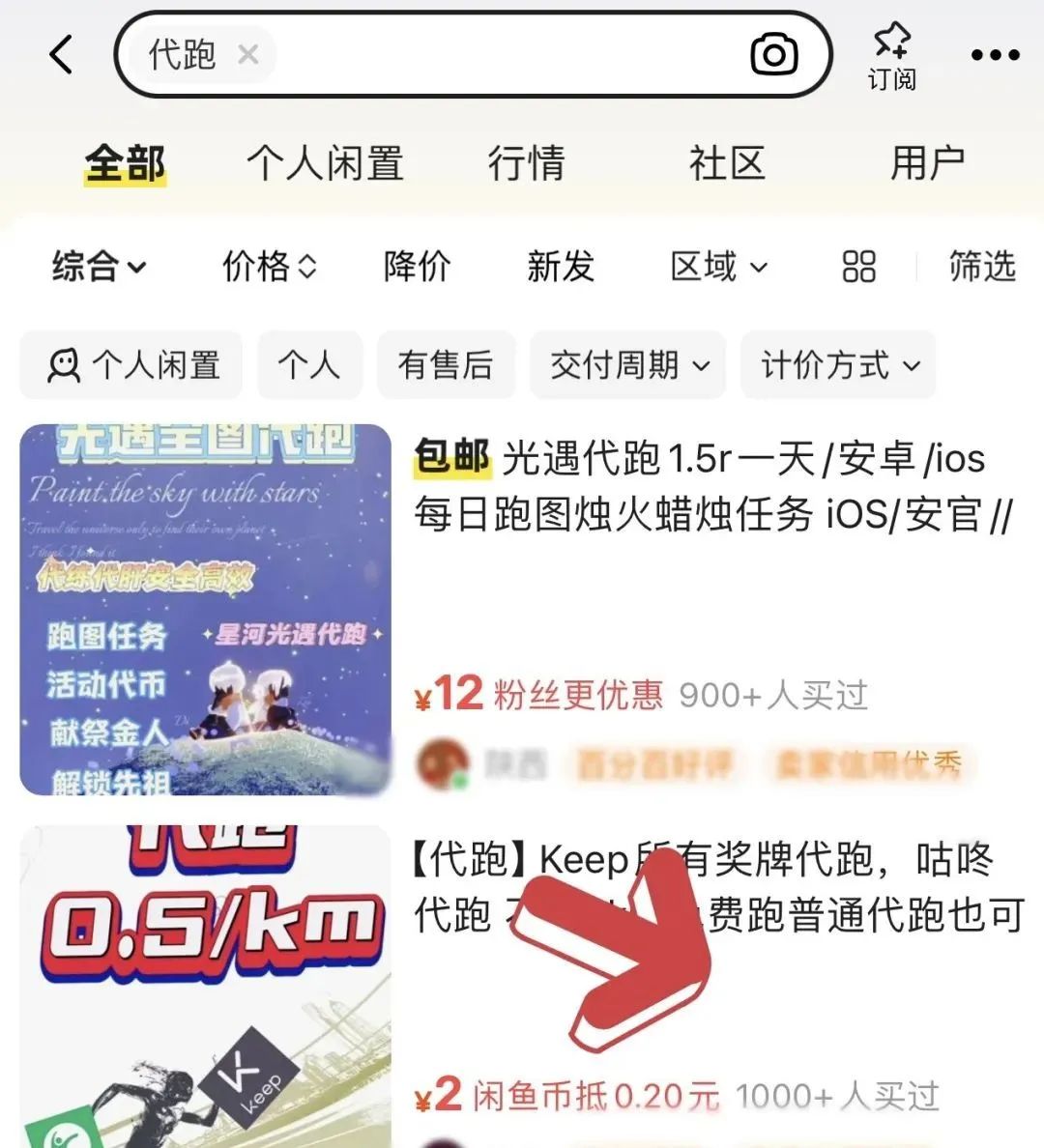Expand the 交付周期 chip dropdown
Viewport: 1044px width, 1148px height.
pos(628,365)
